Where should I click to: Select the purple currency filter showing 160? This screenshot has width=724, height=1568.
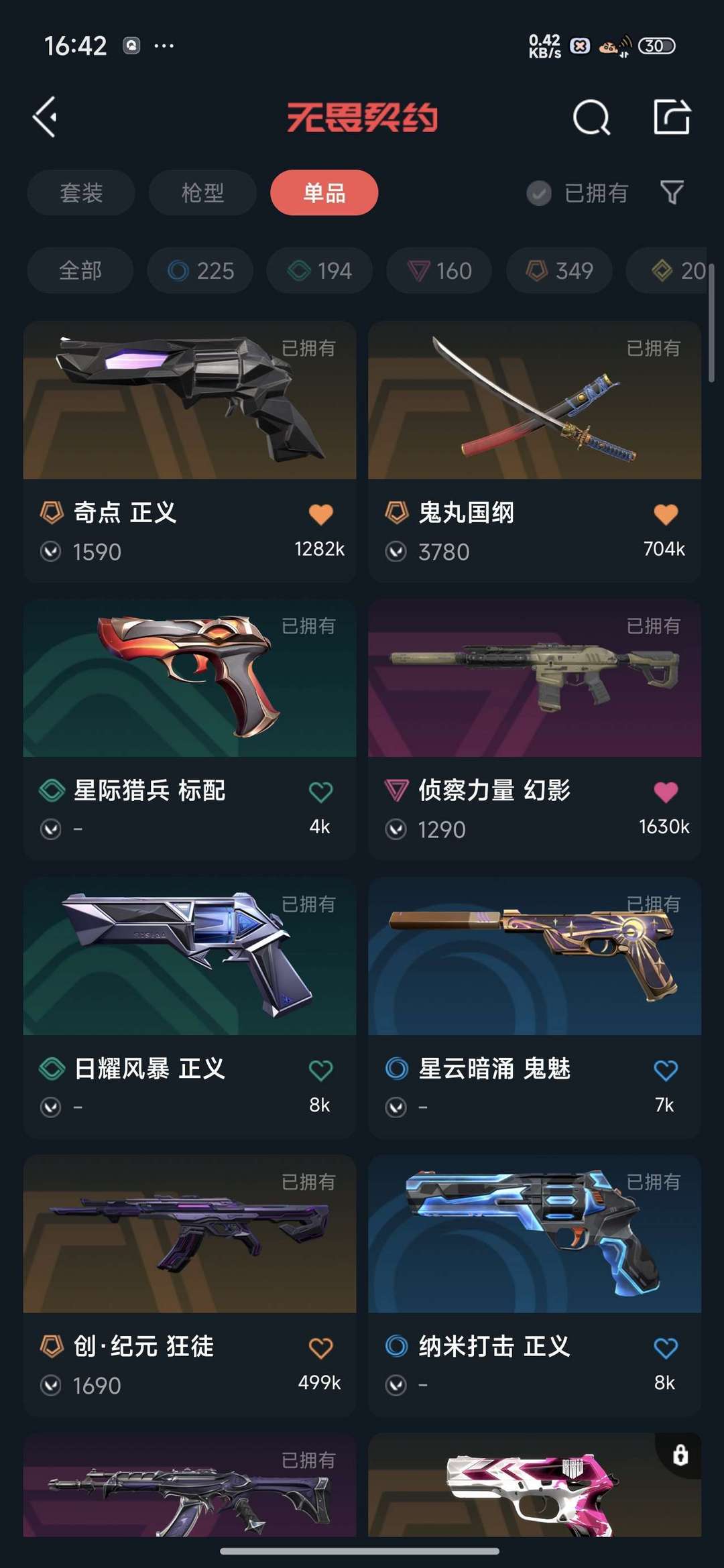[438, 271]
